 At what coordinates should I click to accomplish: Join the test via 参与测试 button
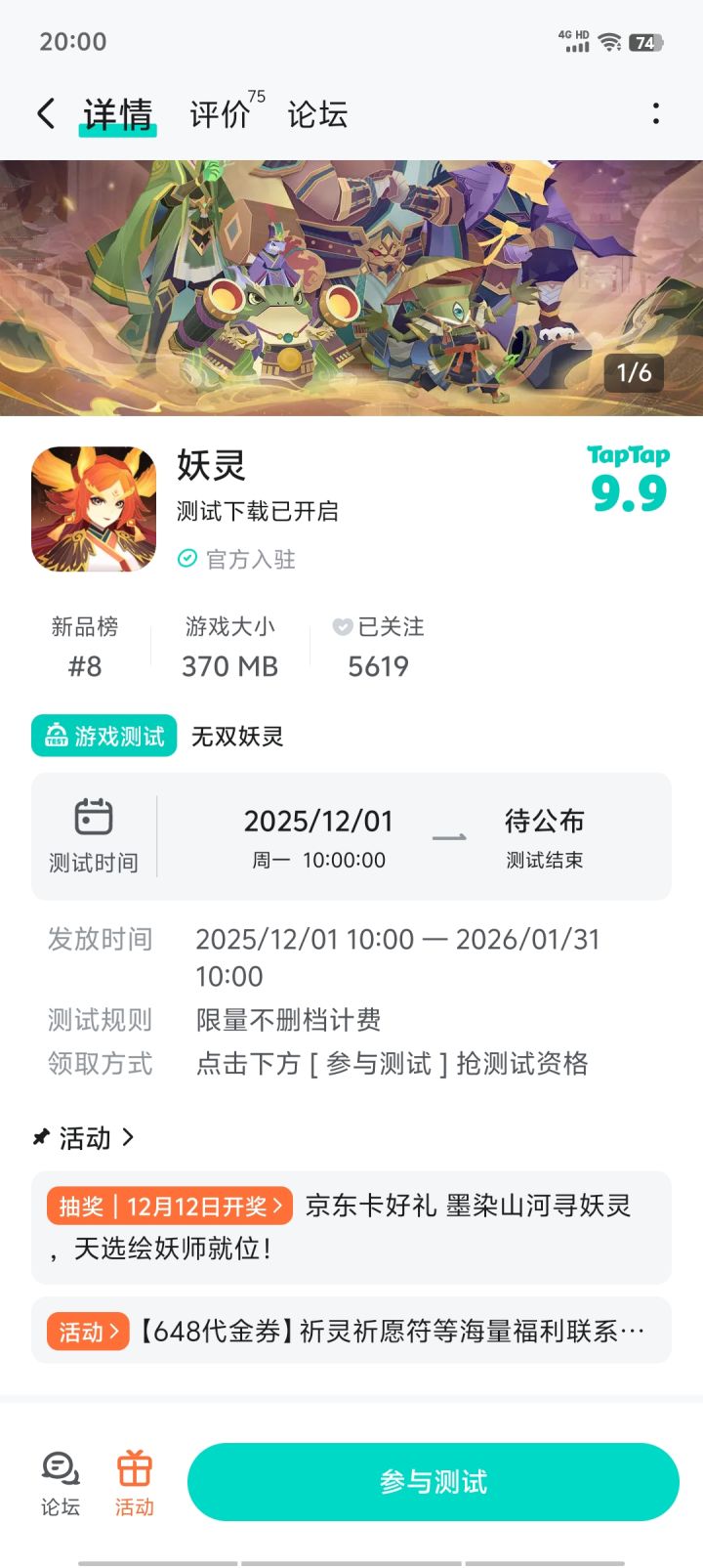click(433, 1482)
